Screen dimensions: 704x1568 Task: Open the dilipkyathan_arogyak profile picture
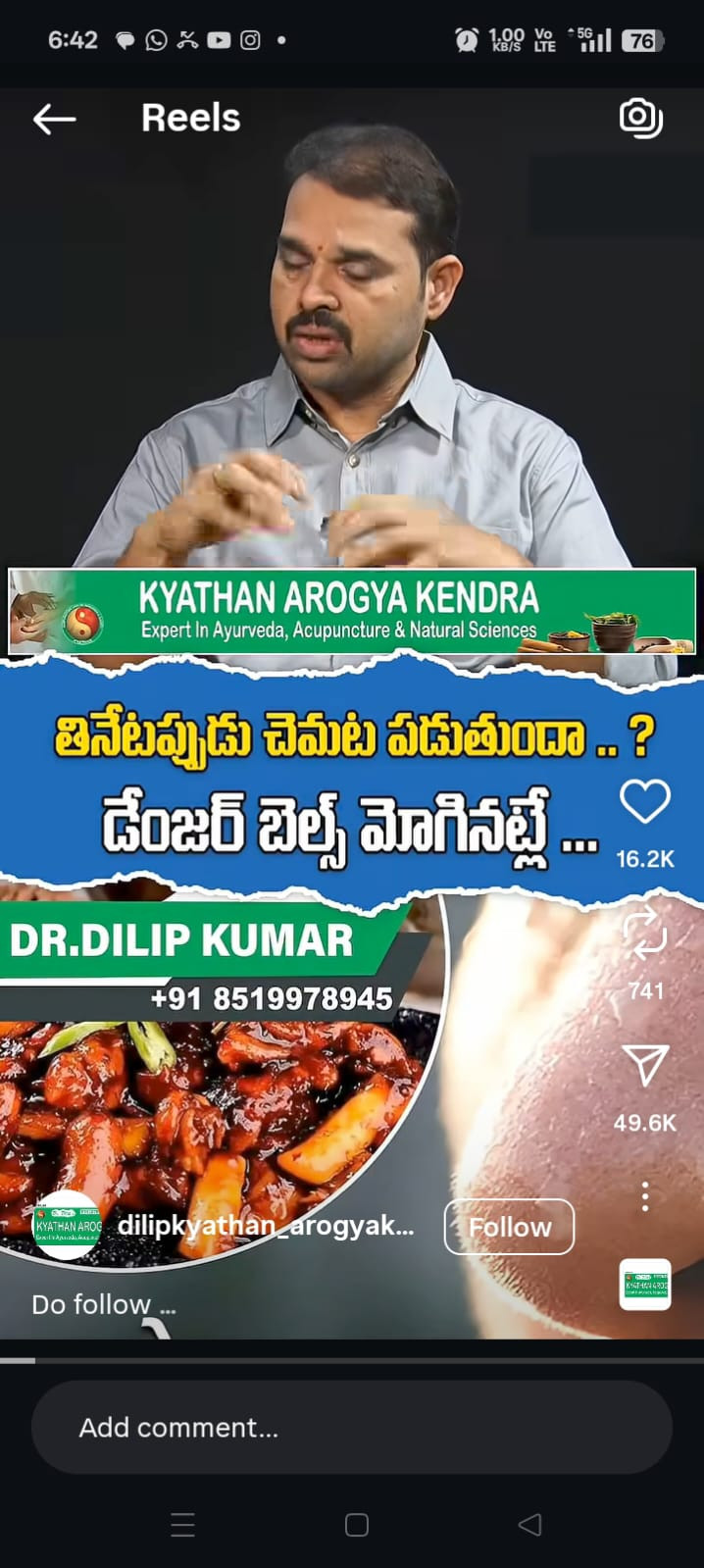(x=67, y=1226)
